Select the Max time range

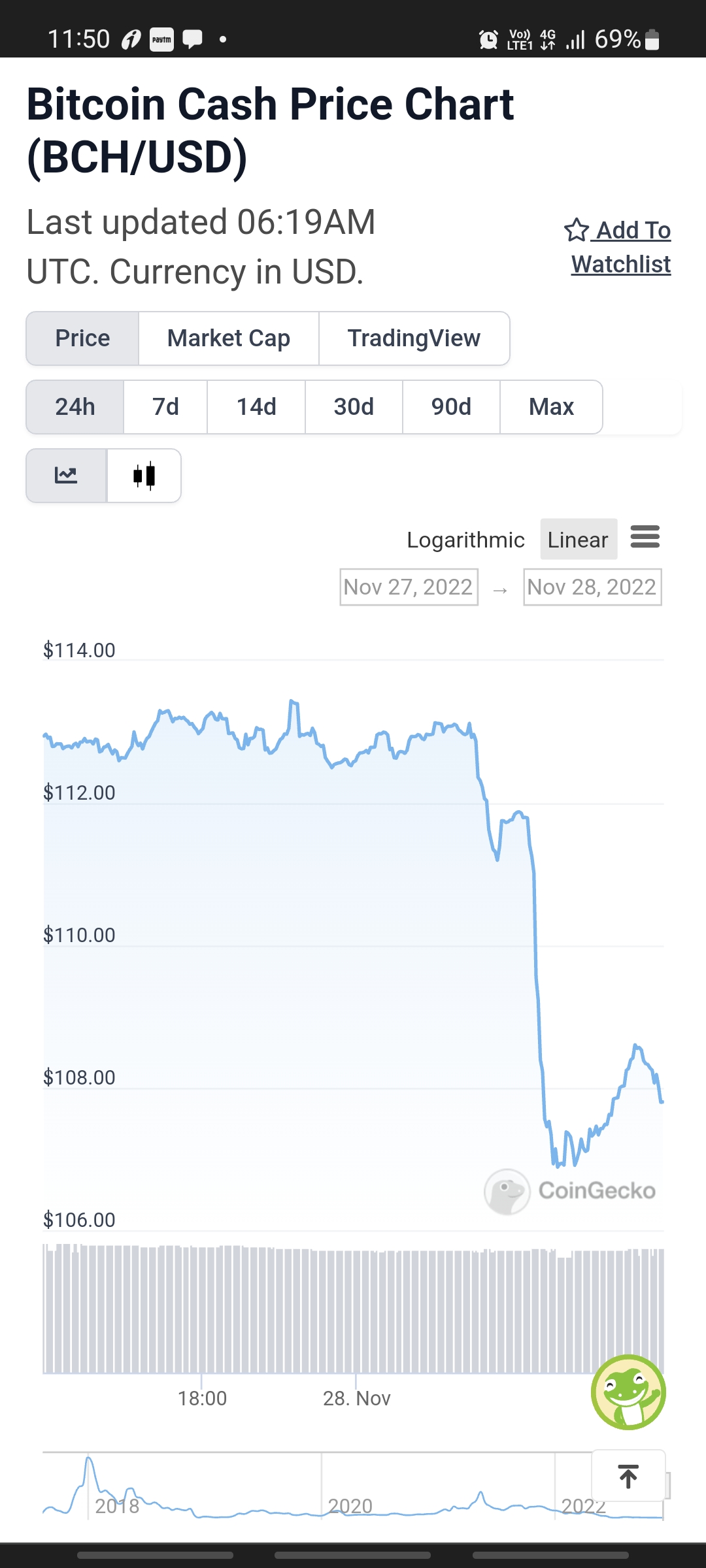(x=551, y=407)
